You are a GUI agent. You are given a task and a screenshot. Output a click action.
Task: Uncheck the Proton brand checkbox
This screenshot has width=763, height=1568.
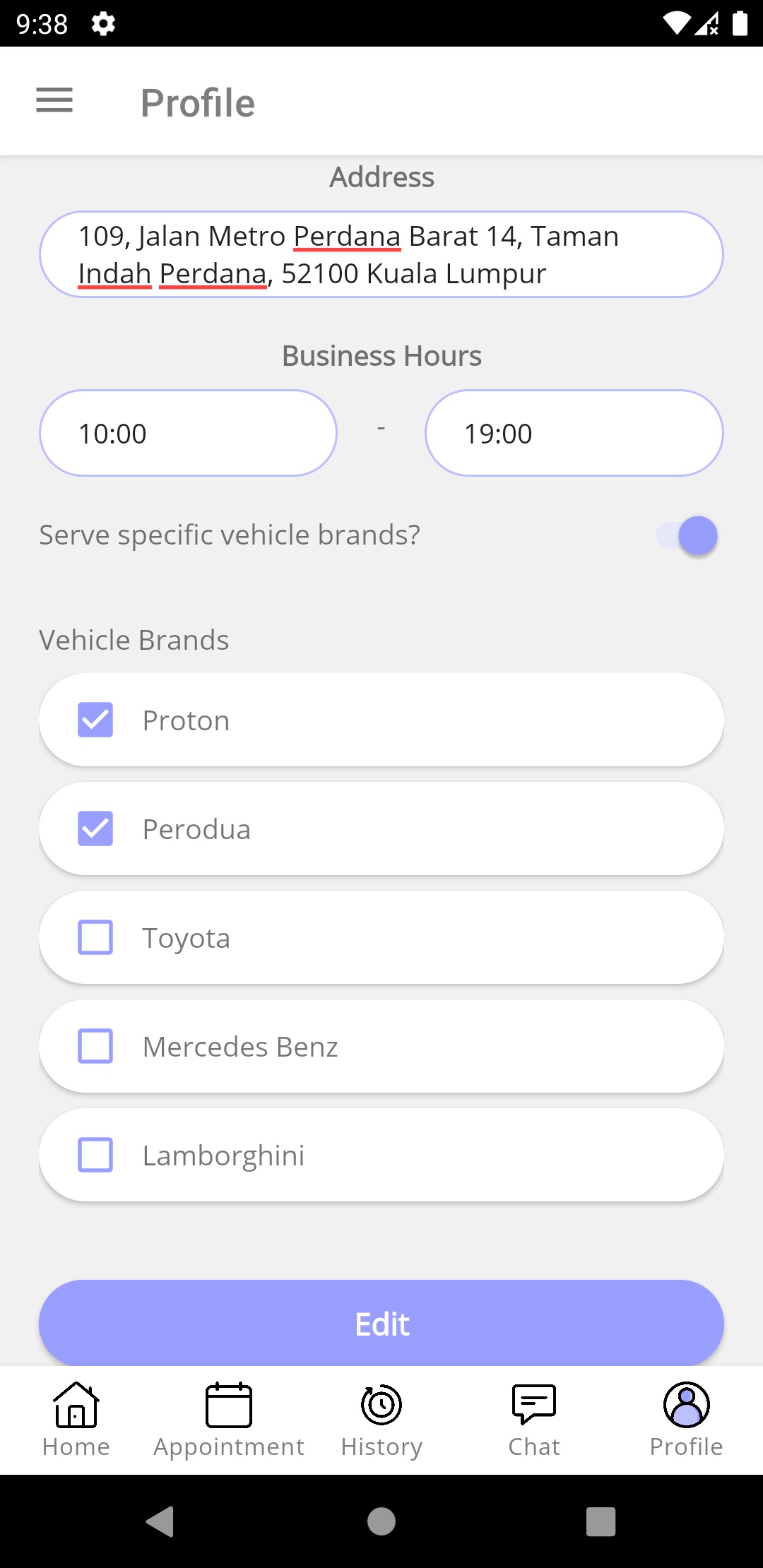click(95, 720)
